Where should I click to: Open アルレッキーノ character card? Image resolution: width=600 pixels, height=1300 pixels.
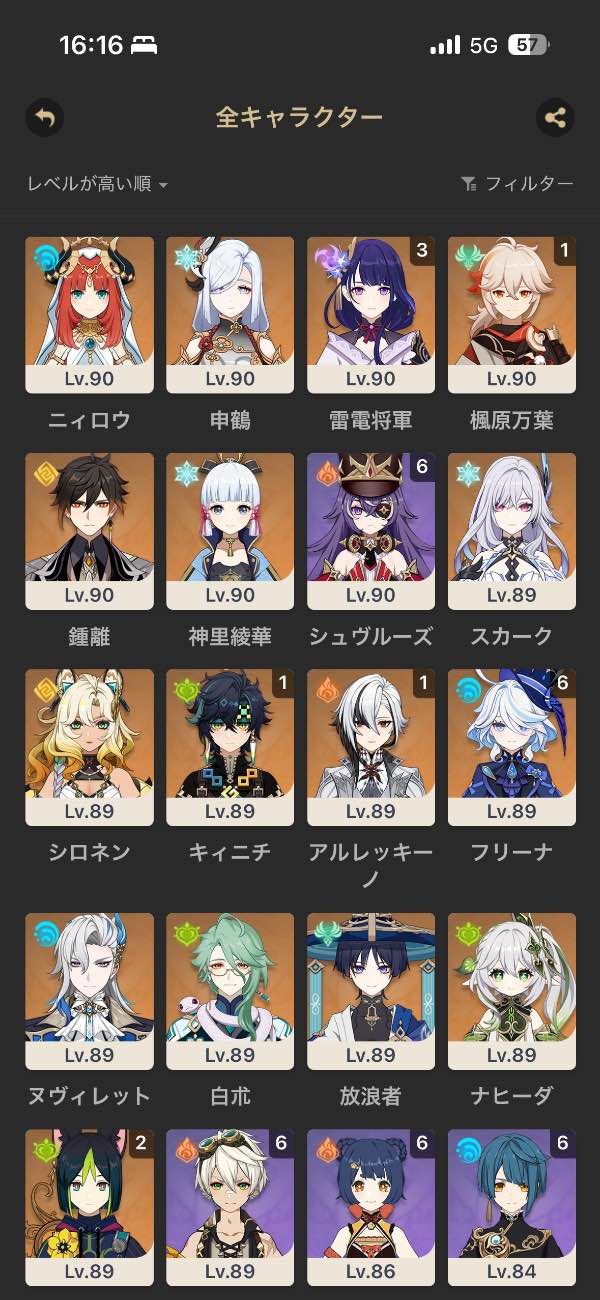click(x=371, y=747)
